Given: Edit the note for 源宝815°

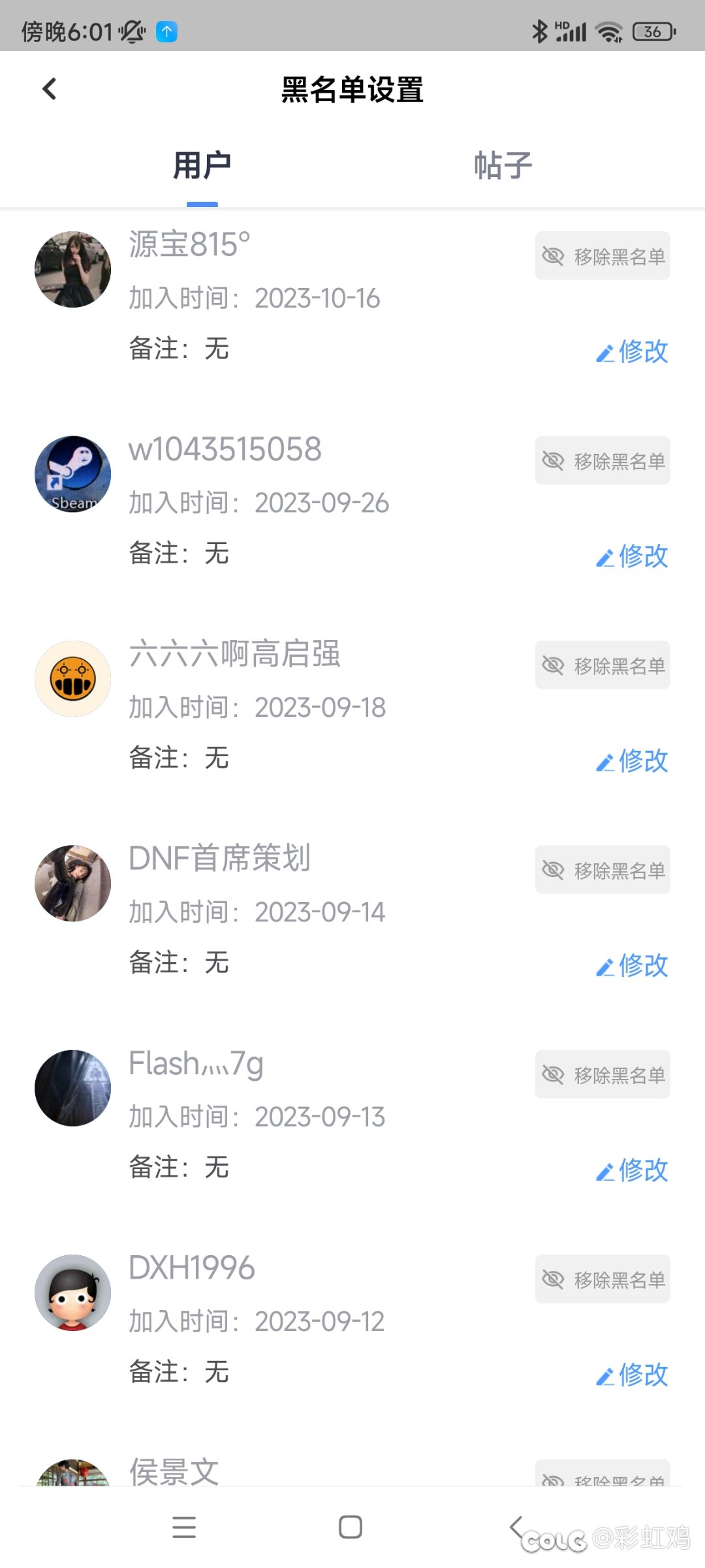Looking at the screenshot, I should 632,352.
